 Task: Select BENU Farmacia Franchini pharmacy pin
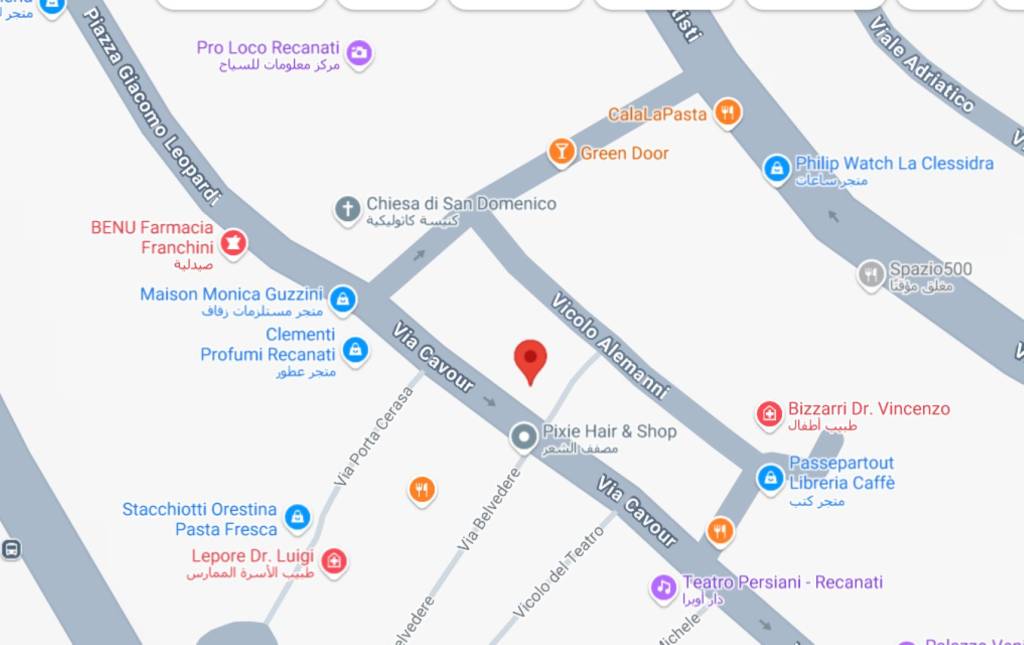pos(233,242)
